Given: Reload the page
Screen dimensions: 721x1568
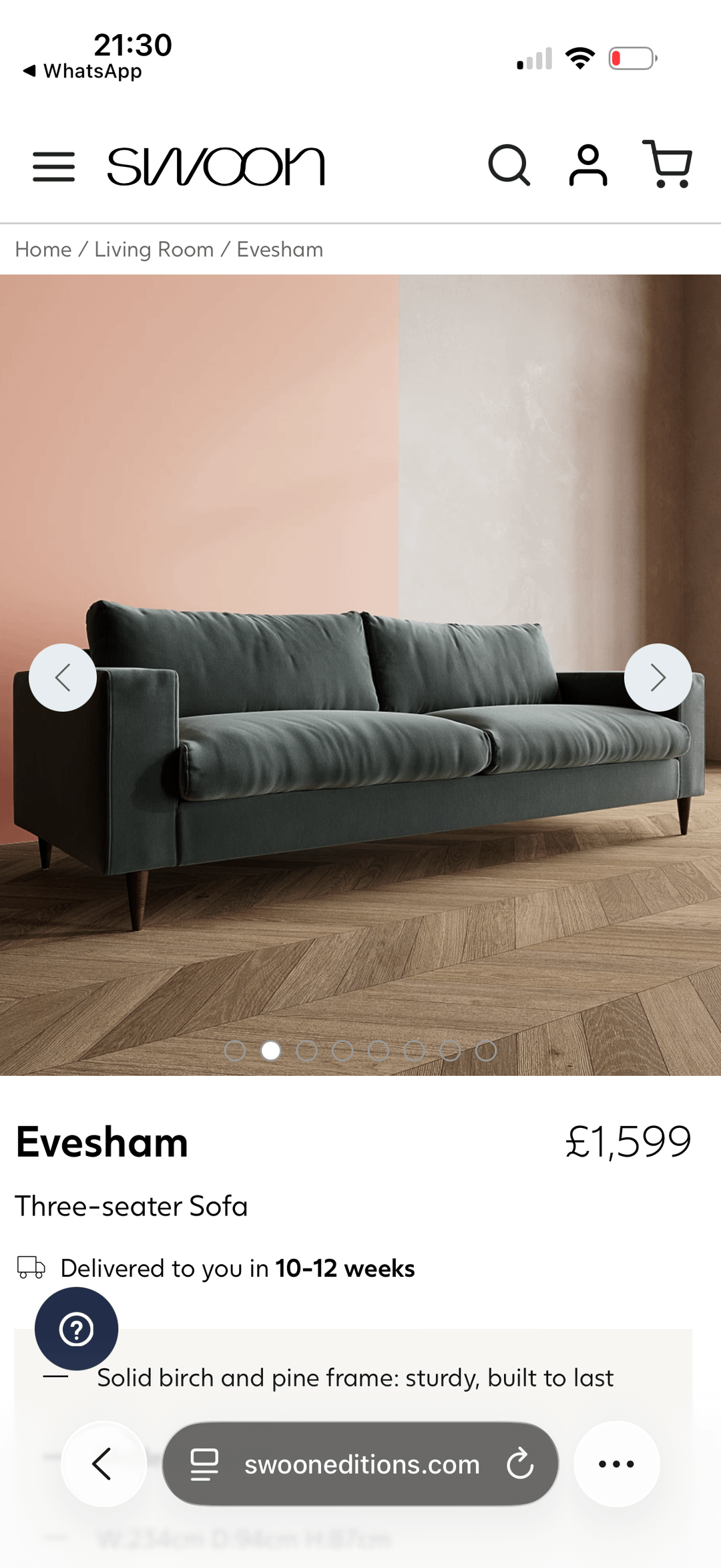Looking at the screenshot, I should [x=520, y=1464].
